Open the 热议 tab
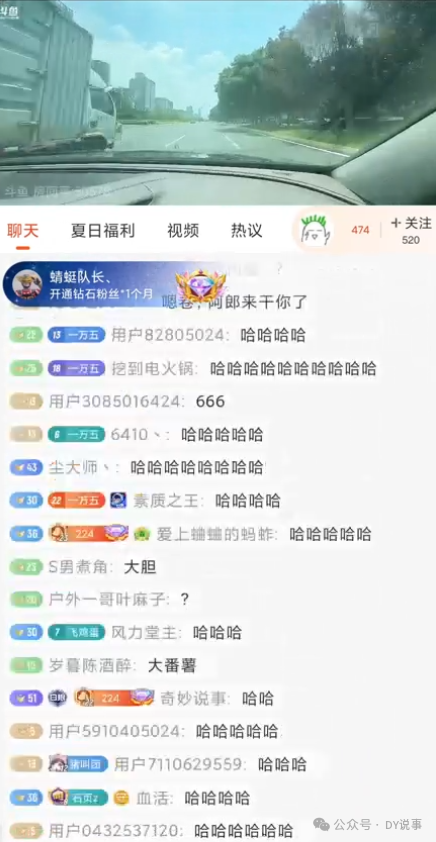This screenshot has height=842, width=436. 246,231
